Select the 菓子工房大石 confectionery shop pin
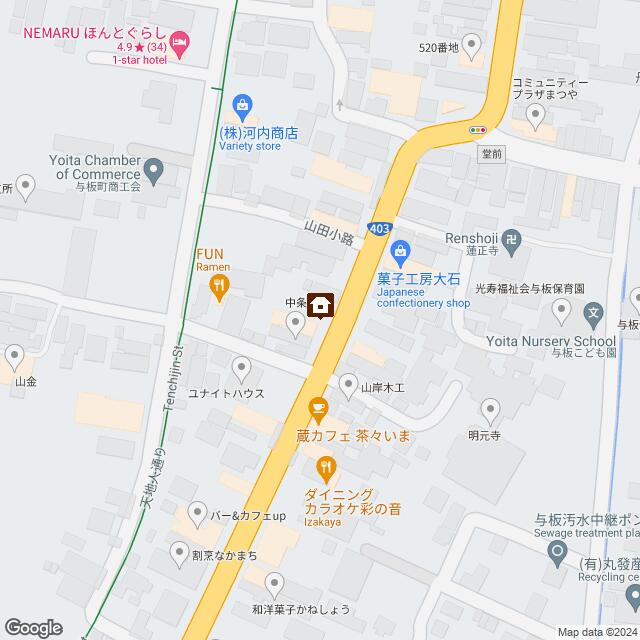This screenshot has height=640, width=640. [x=401, y=250]
